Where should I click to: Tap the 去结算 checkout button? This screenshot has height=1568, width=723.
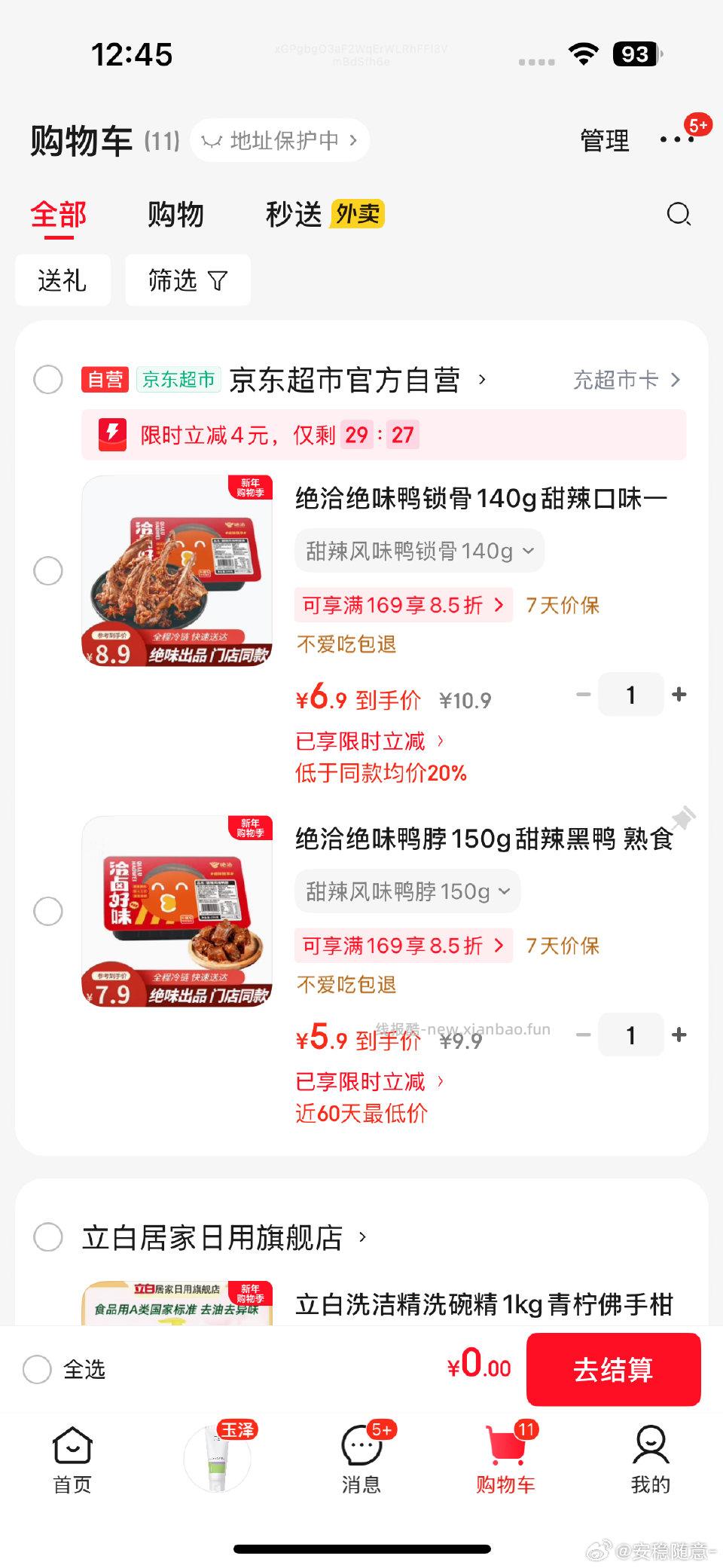coord(613,1369)
